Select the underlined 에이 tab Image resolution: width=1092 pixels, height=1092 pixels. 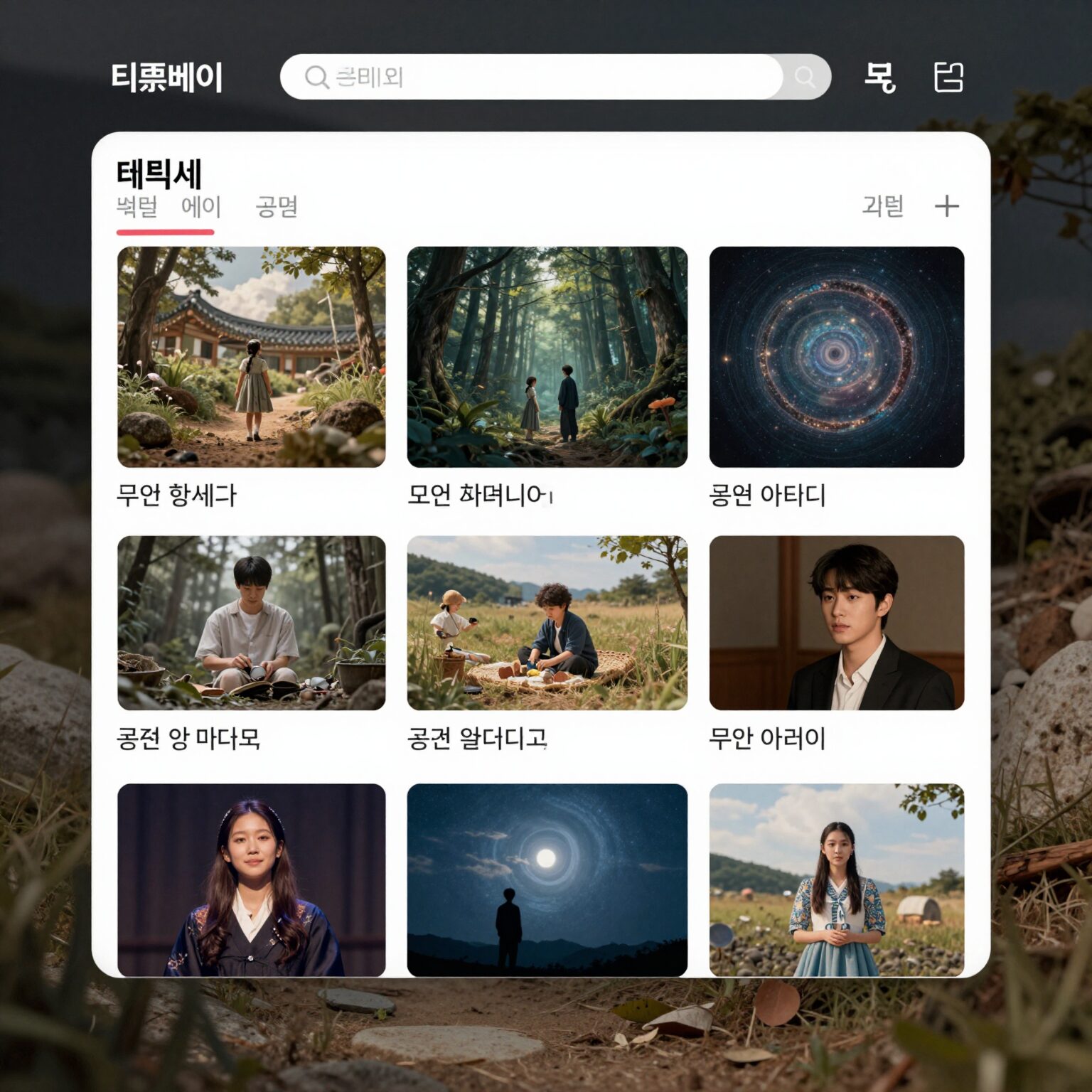pos(201,207)
